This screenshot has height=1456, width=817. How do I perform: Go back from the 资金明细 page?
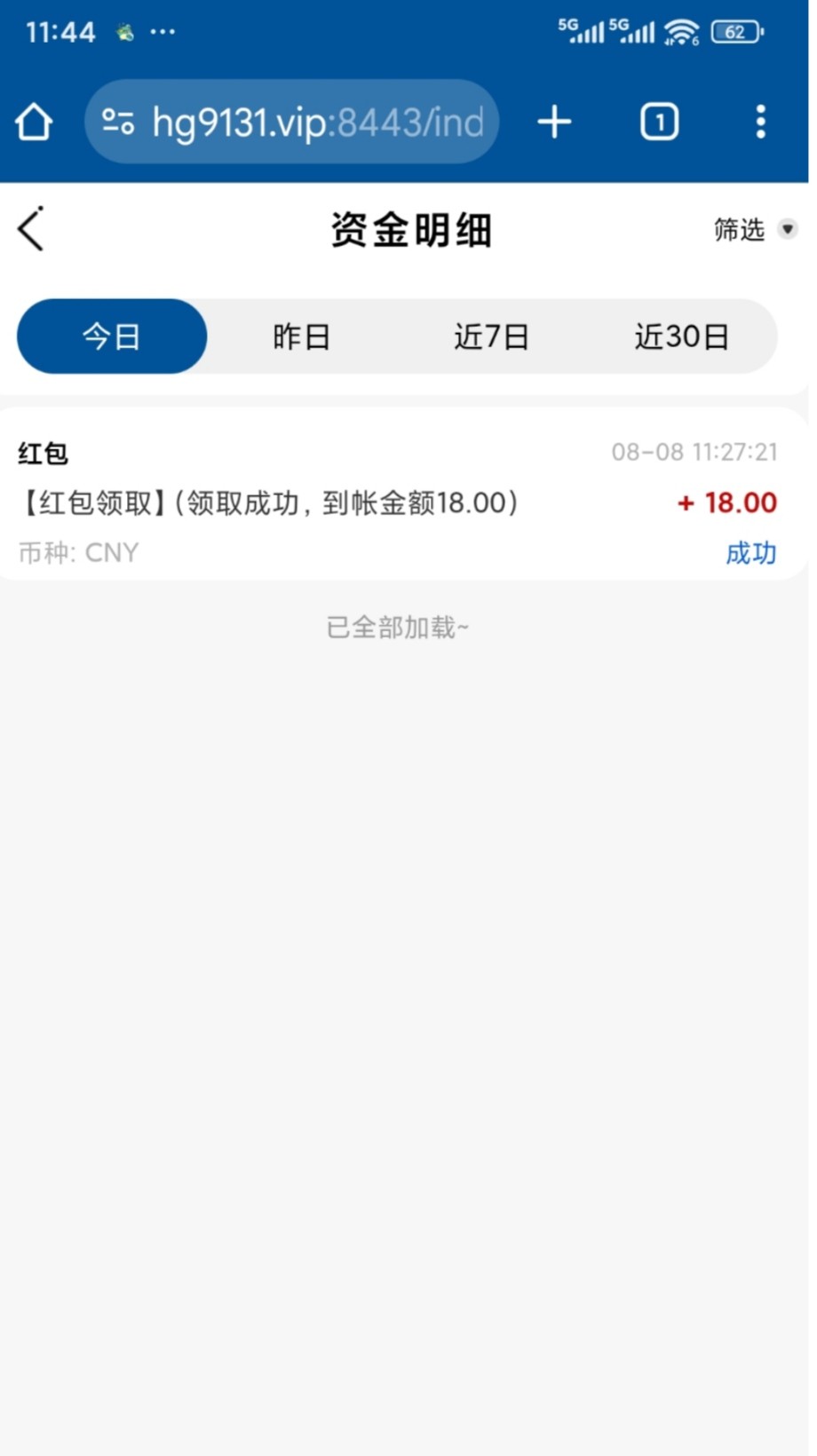pos(31,229)
